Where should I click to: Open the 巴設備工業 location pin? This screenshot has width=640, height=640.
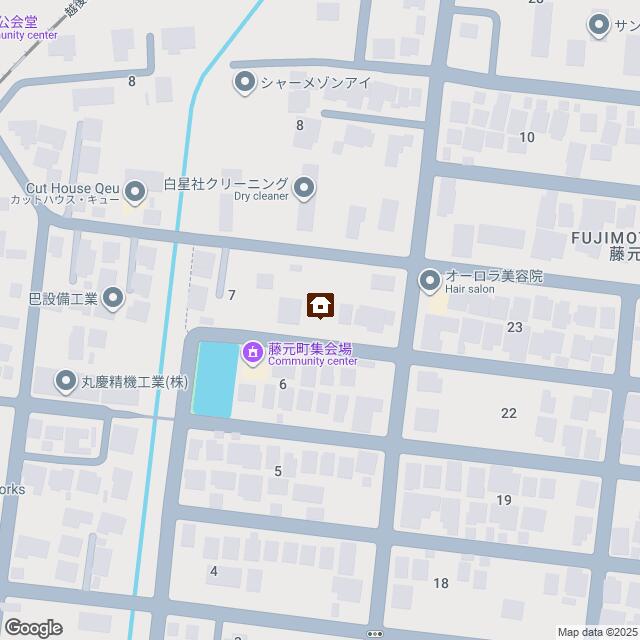coord(113,297)
